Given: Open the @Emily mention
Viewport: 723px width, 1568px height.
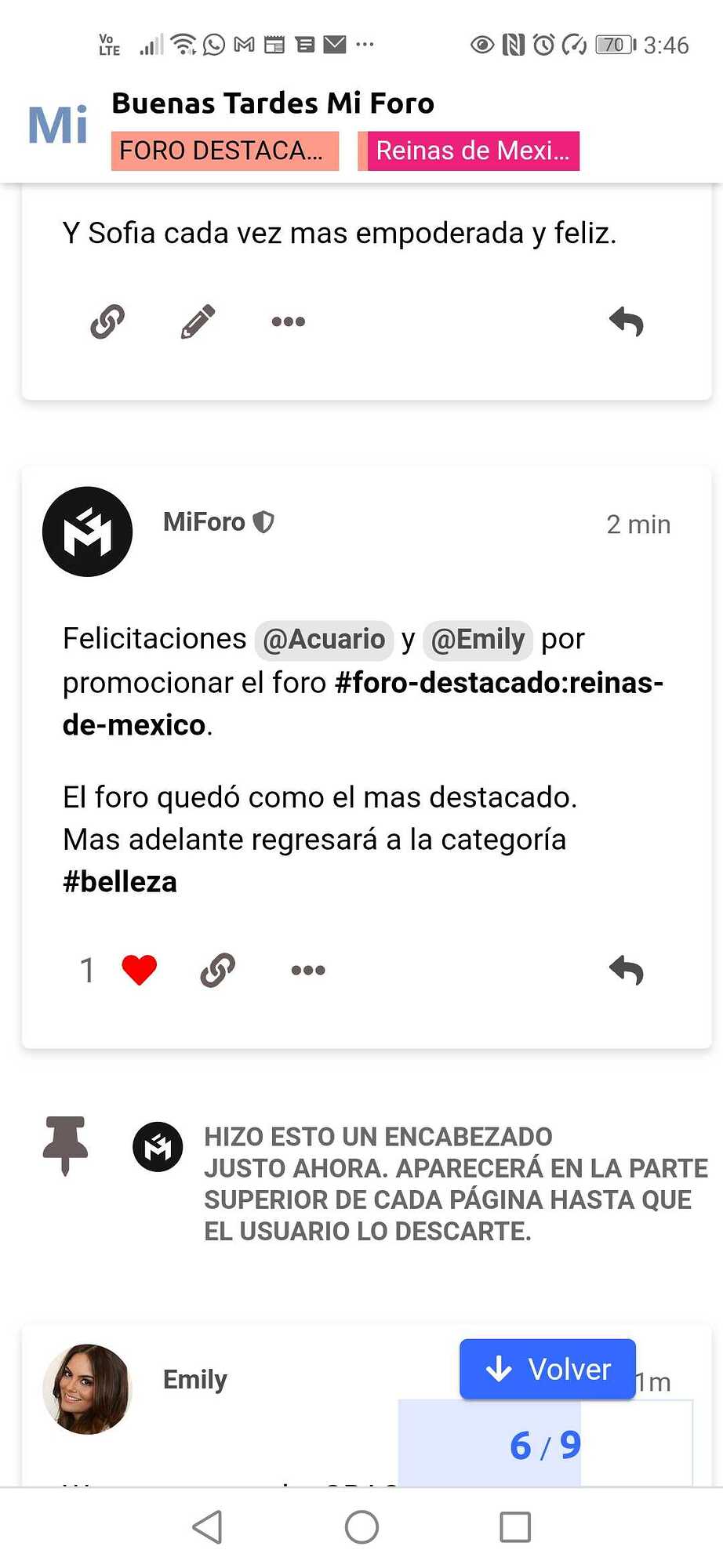Looking at the screenshot, I should 478,639.
